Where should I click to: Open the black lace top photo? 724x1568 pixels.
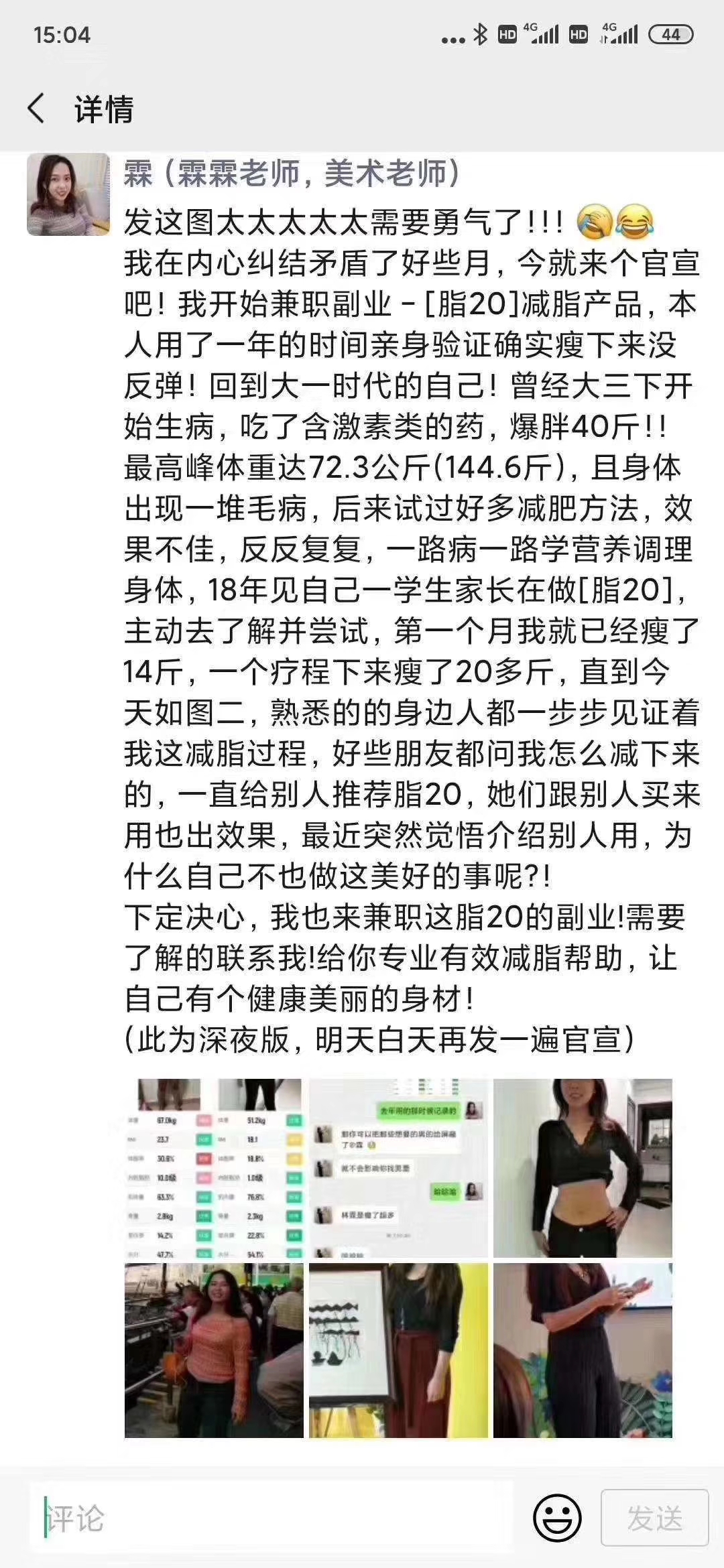[583, 1168]
